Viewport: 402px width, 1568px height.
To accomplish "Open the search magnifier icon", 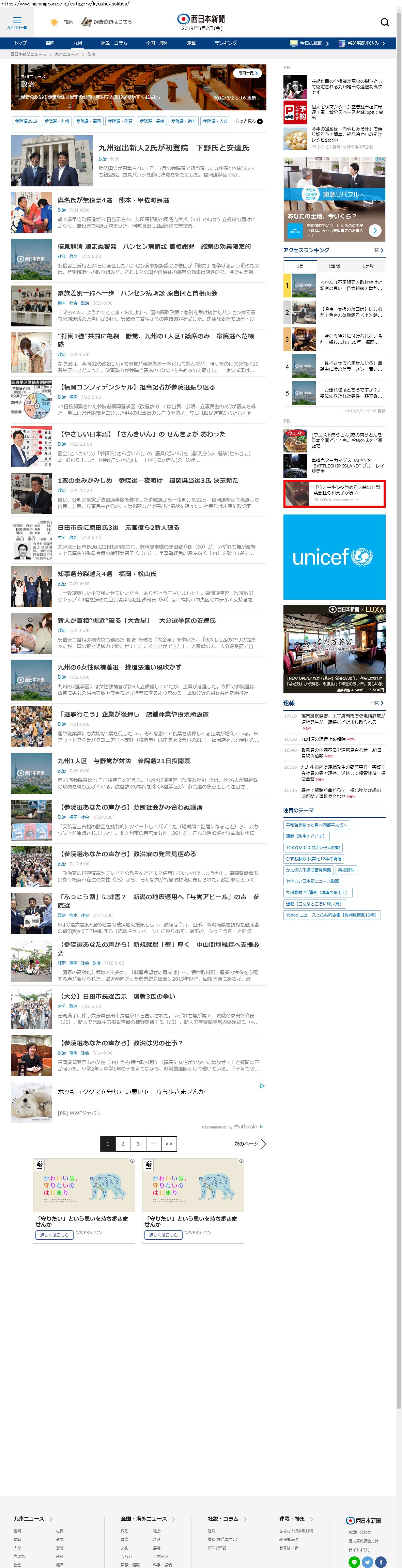I will tap(384, 22).
